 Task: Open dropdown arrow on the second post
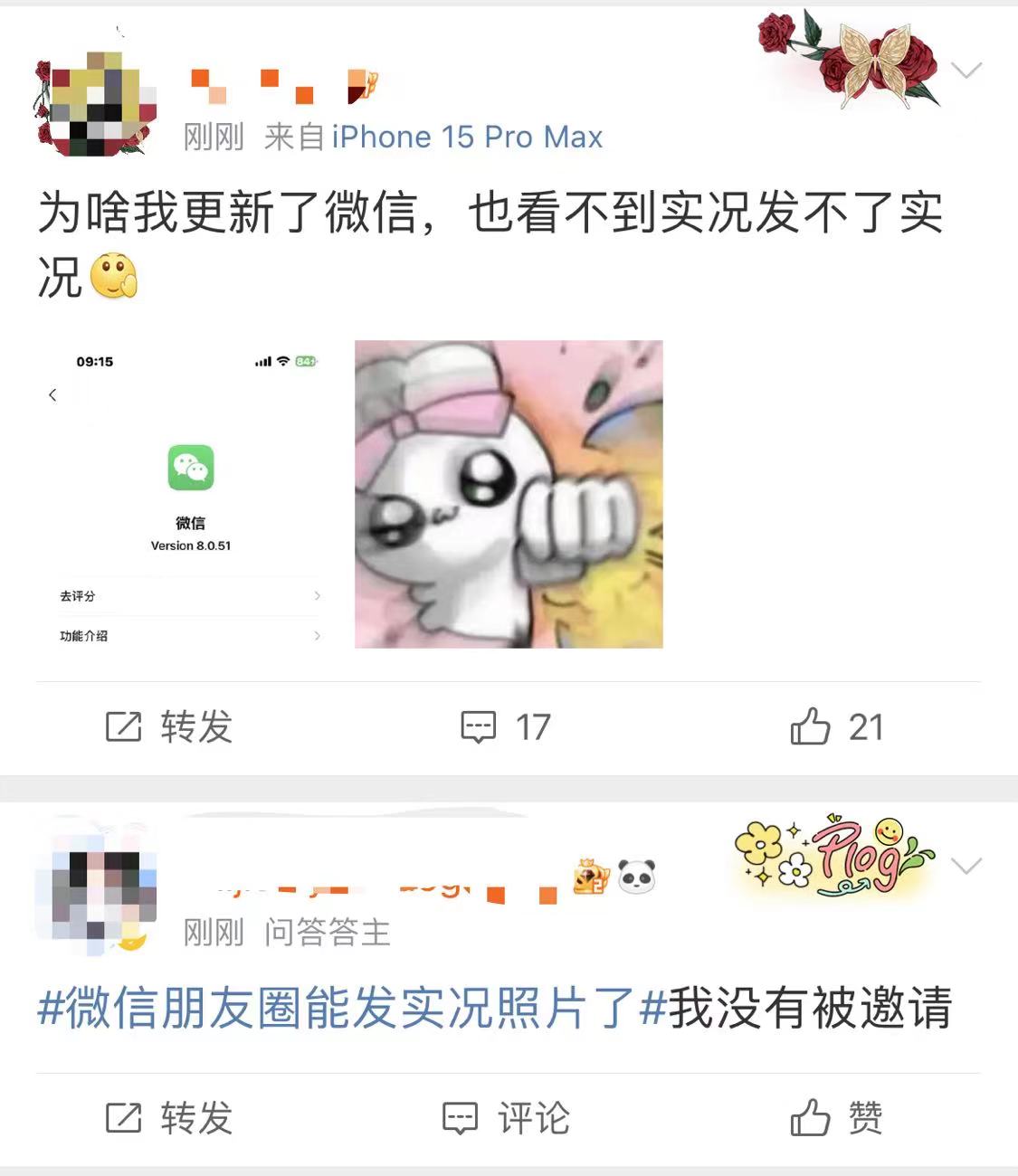pyautogui.click(x=966, y=867)
